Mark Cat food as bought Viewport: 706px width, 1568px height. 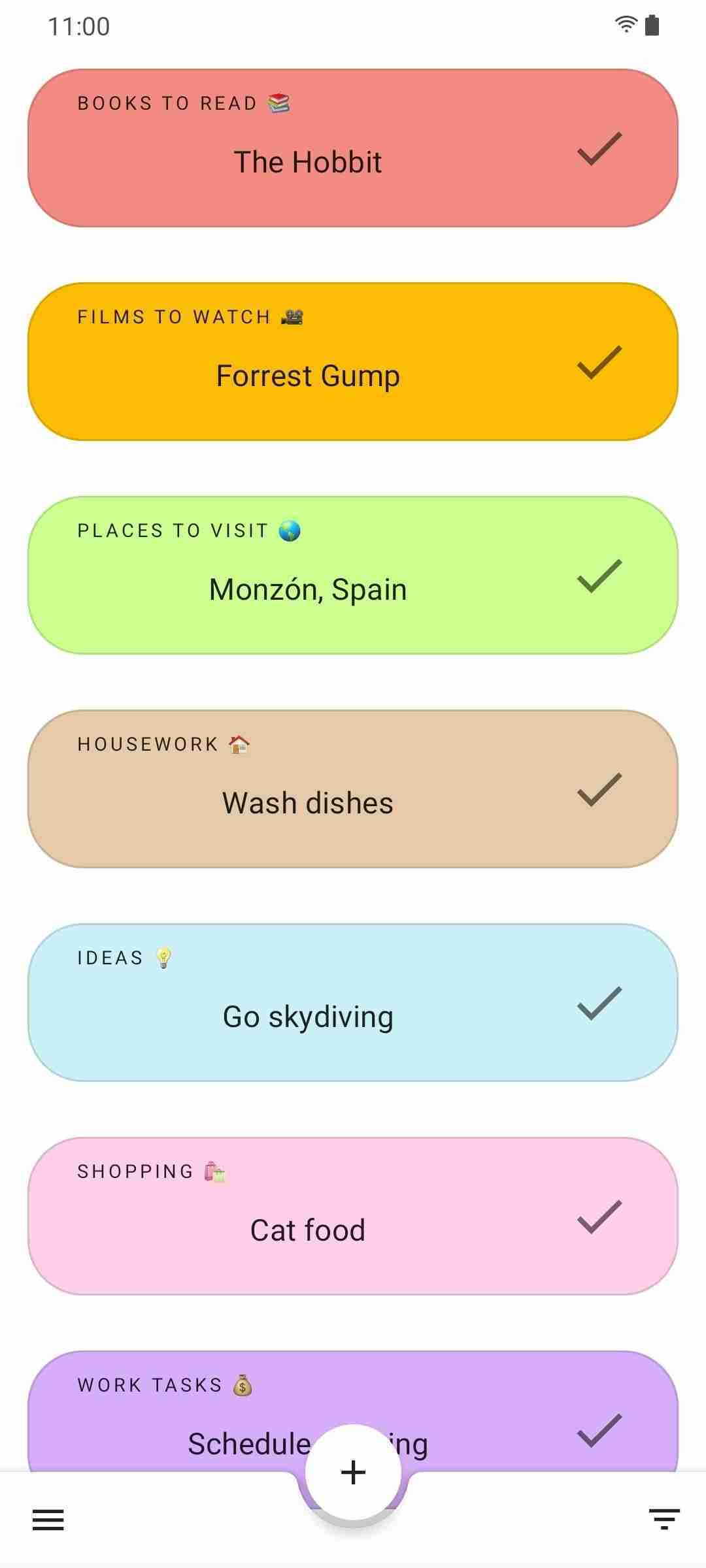[599, 1217]
